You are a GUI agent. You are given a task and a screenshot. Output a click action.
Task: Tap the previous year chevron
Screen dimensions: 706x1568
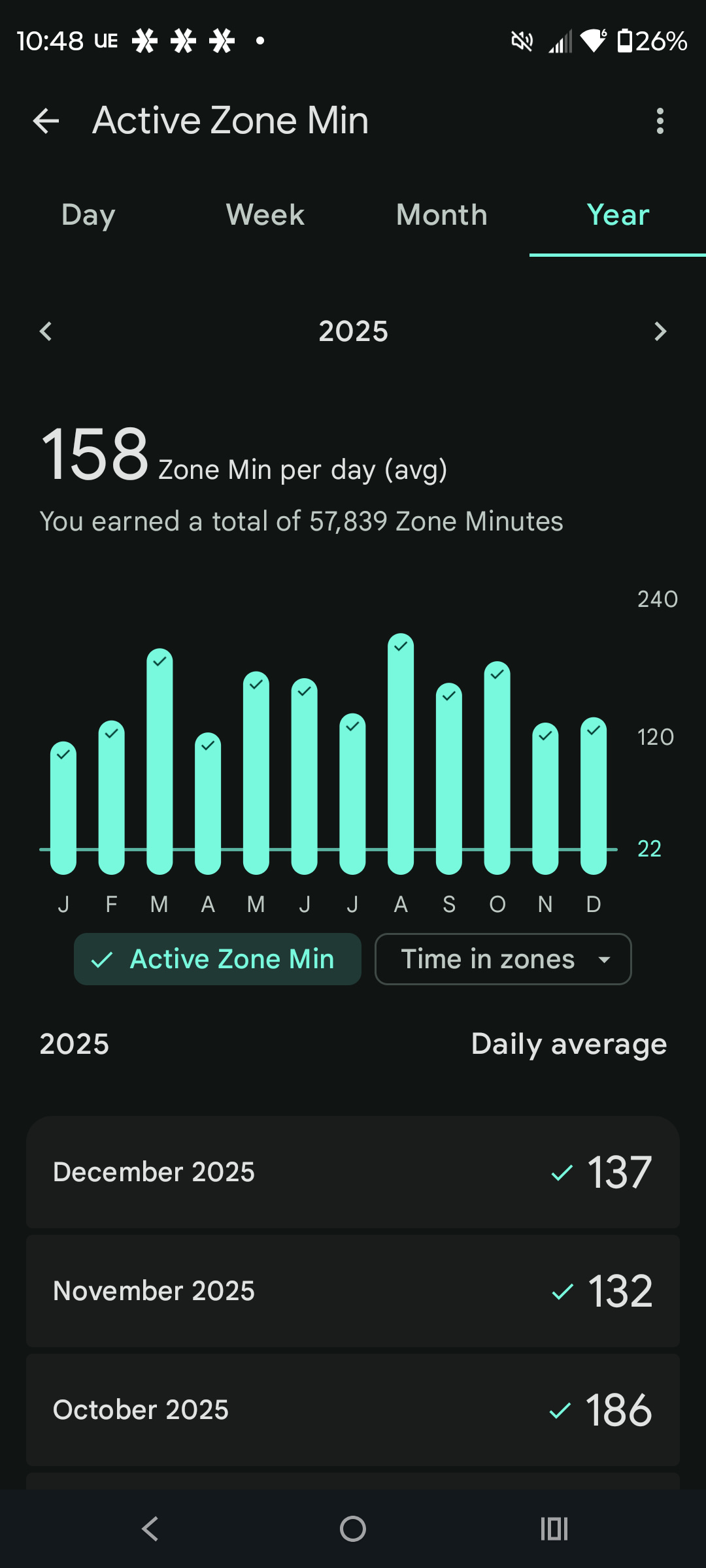pyautogui.click(x=46, y=331)
